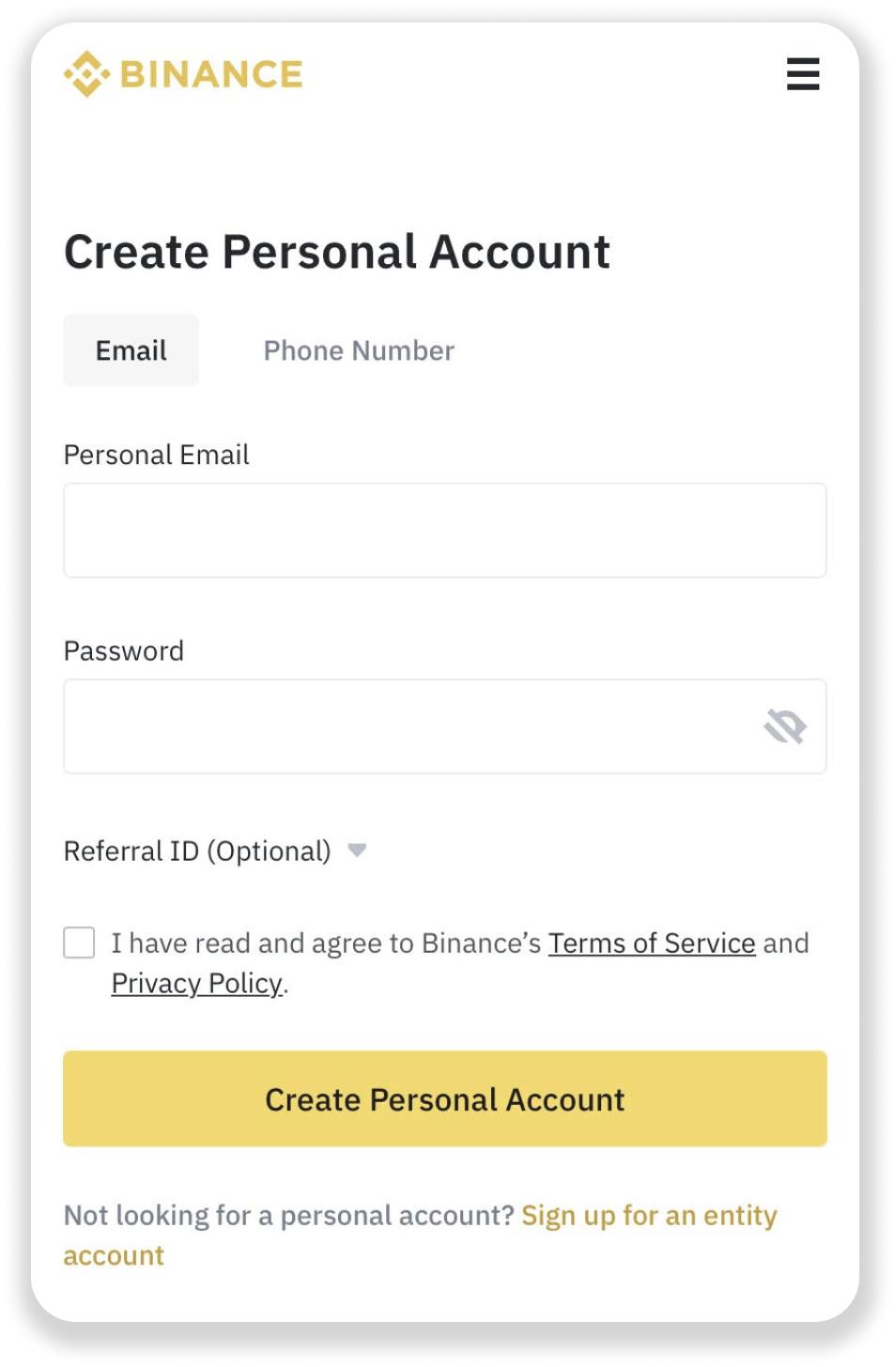Viewport: 896px width, 1367px height.
Task: Tap the Binance logo
Action: (183, 74)
